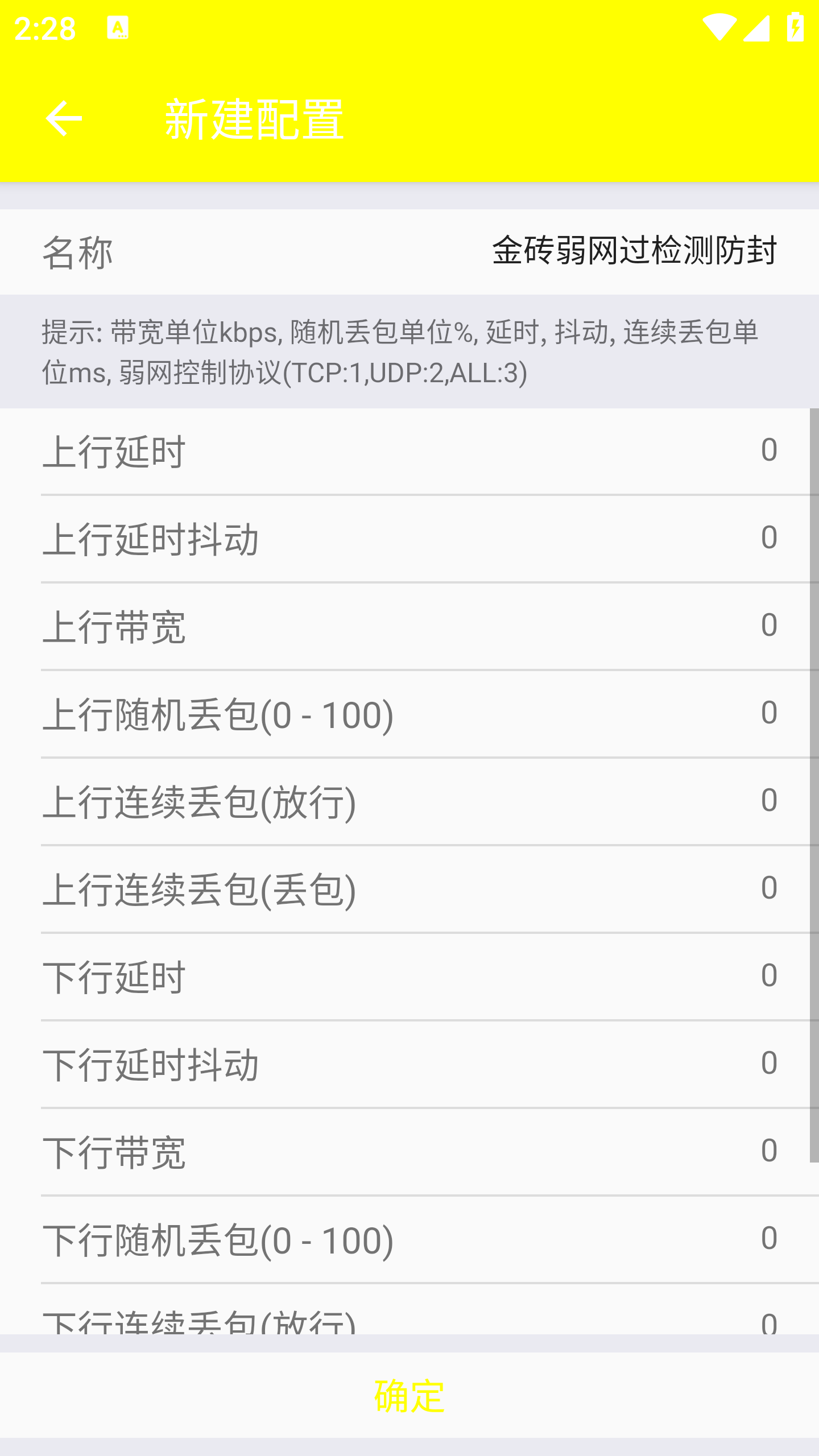Viewport: 819px width, 1456px height.
Task: Click the back arrow in the title bar
Action: [64, 119]
